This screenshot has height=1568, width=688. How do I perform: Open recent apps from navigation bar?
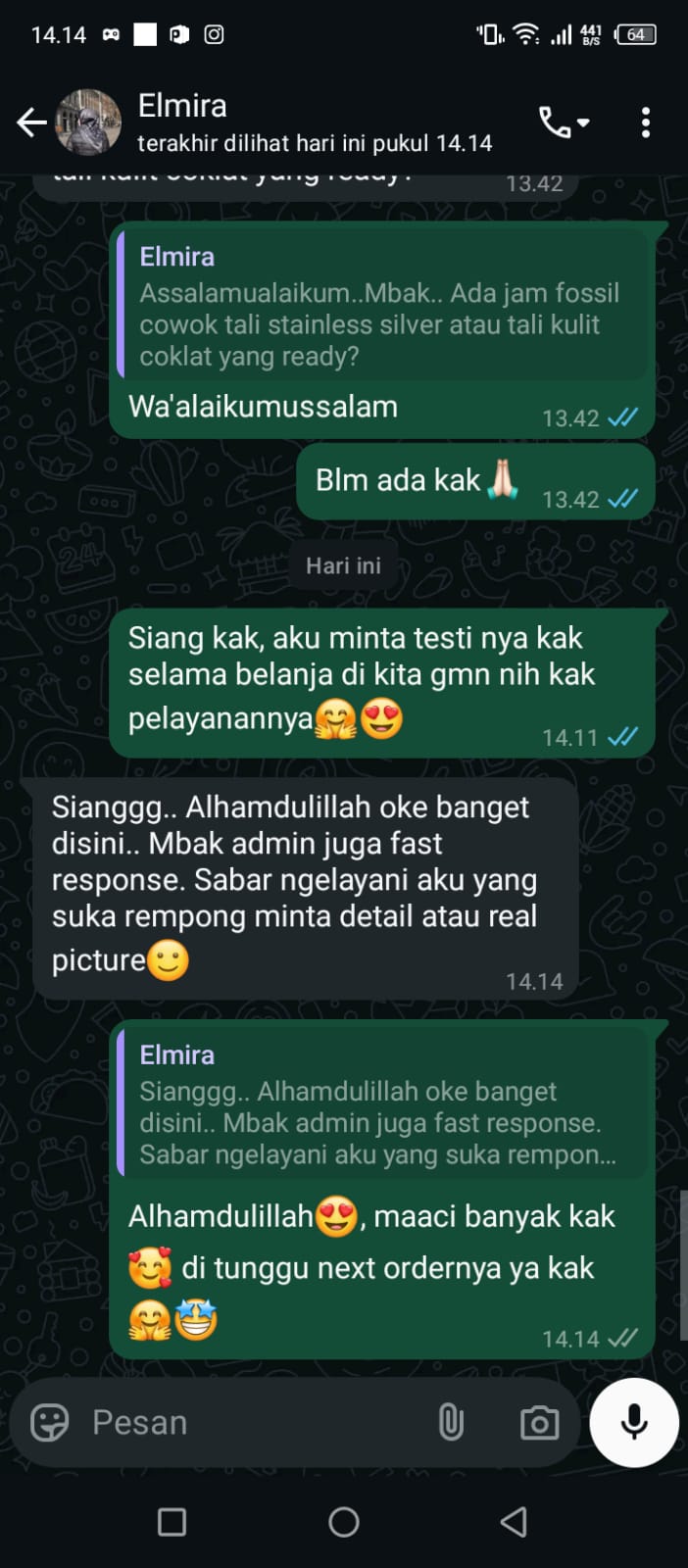coord(172,1522)
